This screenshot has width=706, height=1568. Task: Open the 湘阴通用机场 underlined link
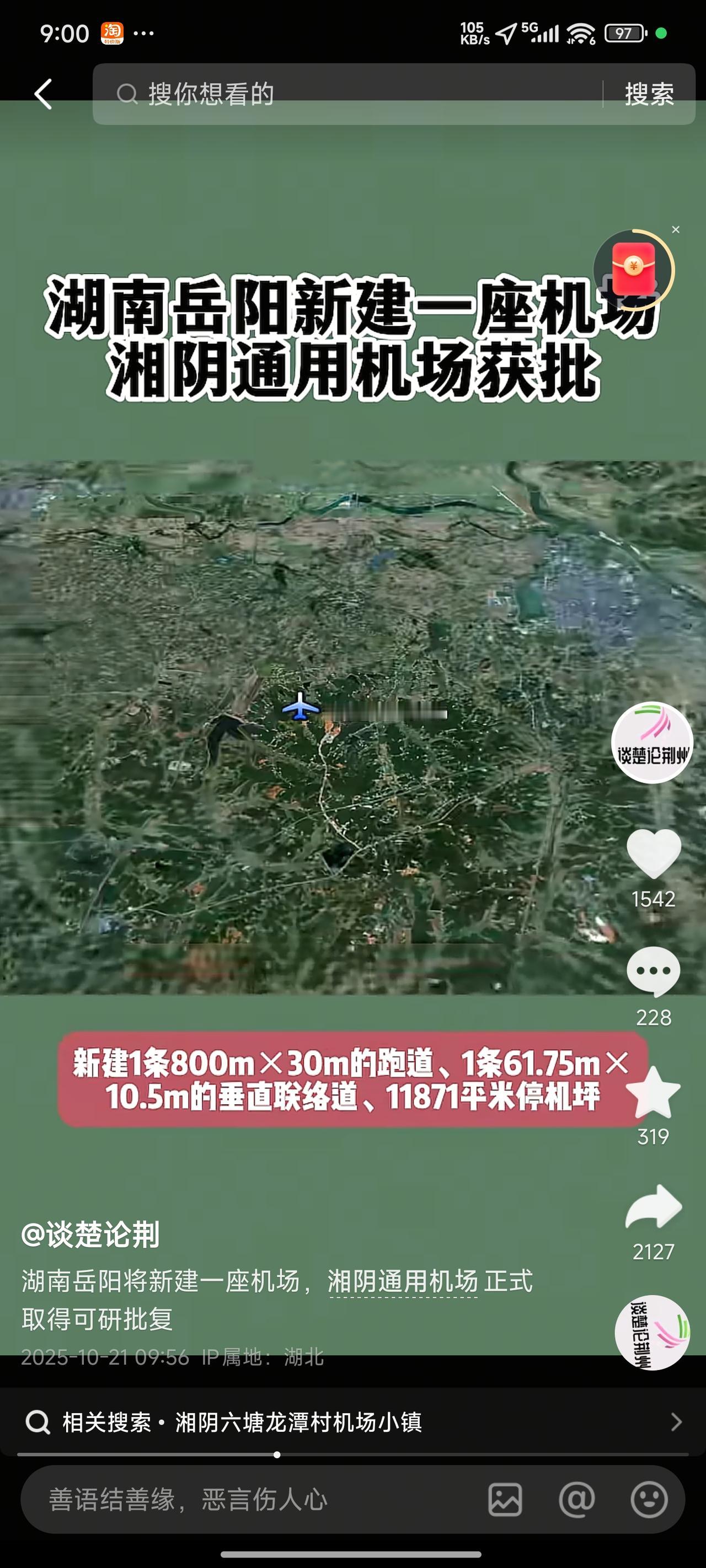tap(403, 1281)
